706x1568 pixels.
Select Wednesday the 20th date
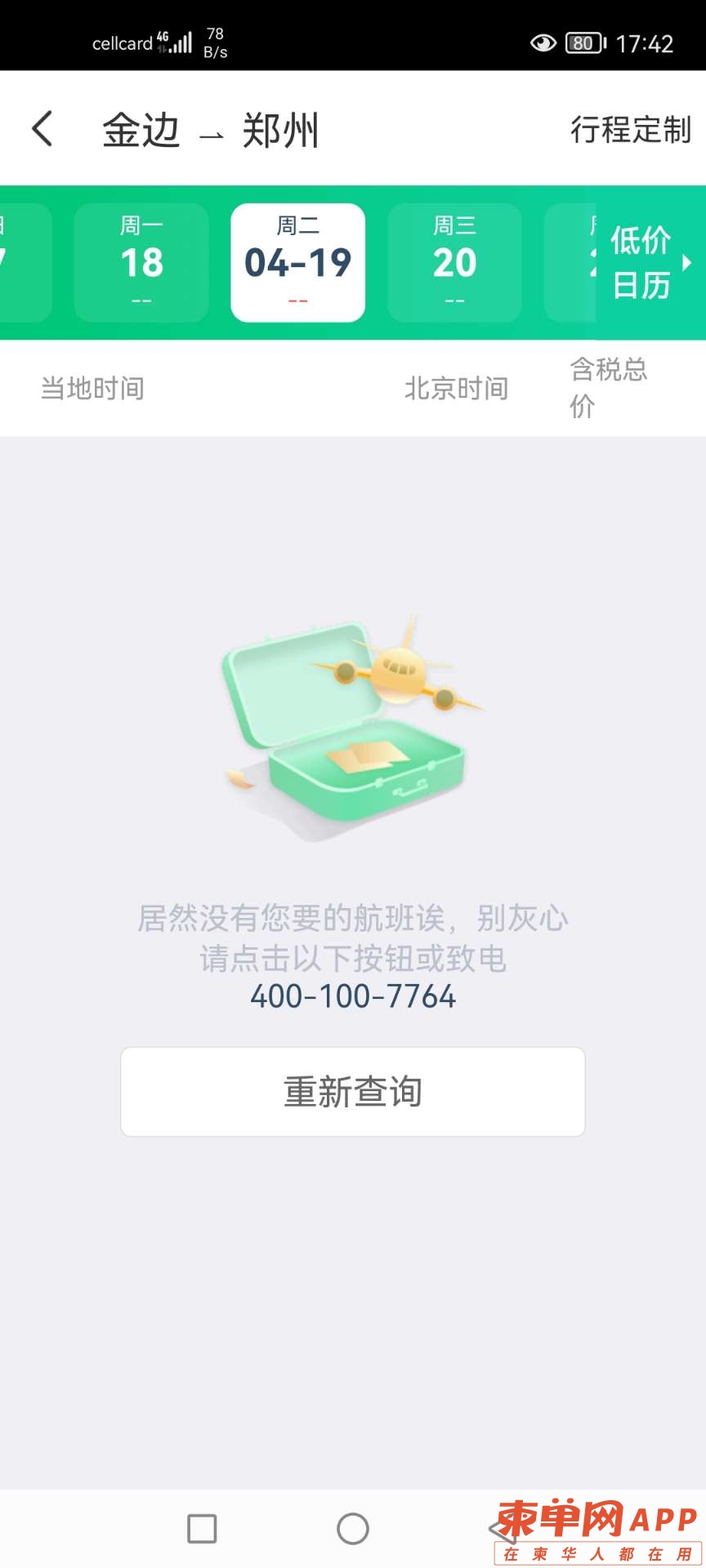click(454, 263)
